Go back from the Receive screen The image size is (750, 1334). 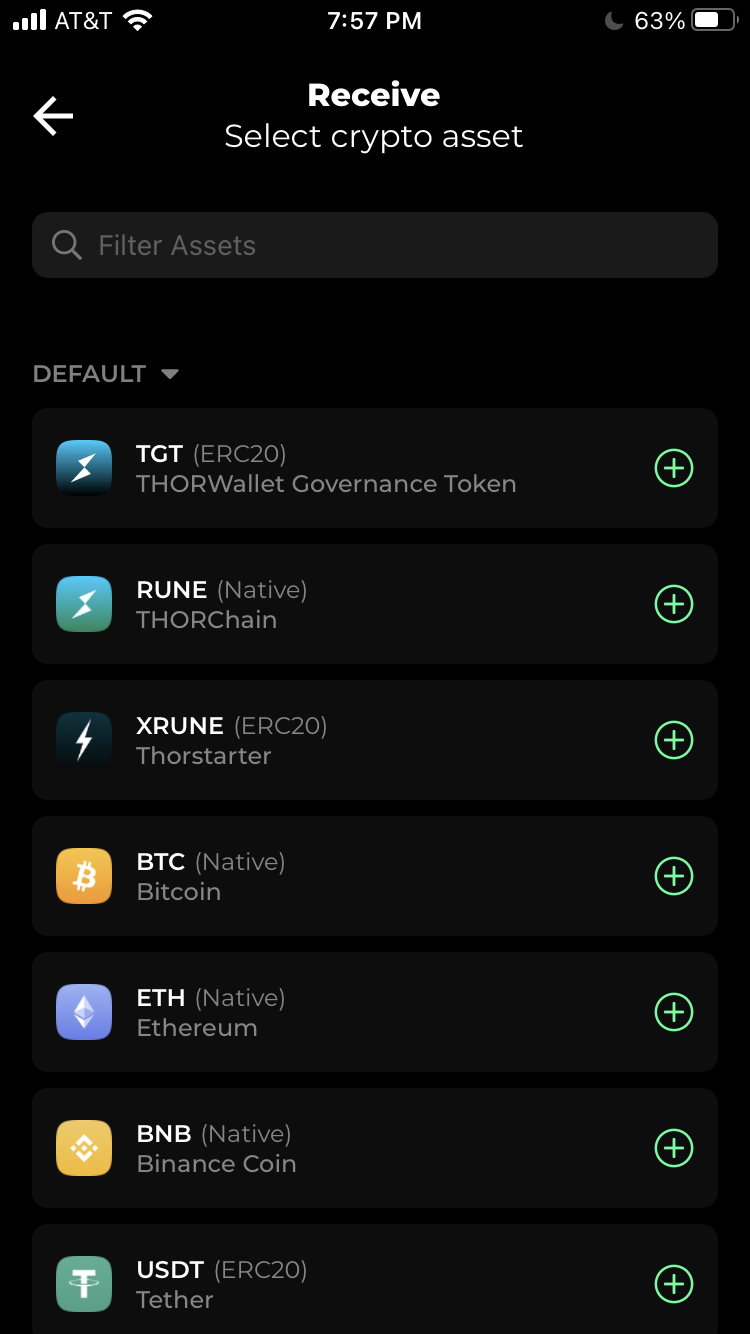tap(54, 116)
